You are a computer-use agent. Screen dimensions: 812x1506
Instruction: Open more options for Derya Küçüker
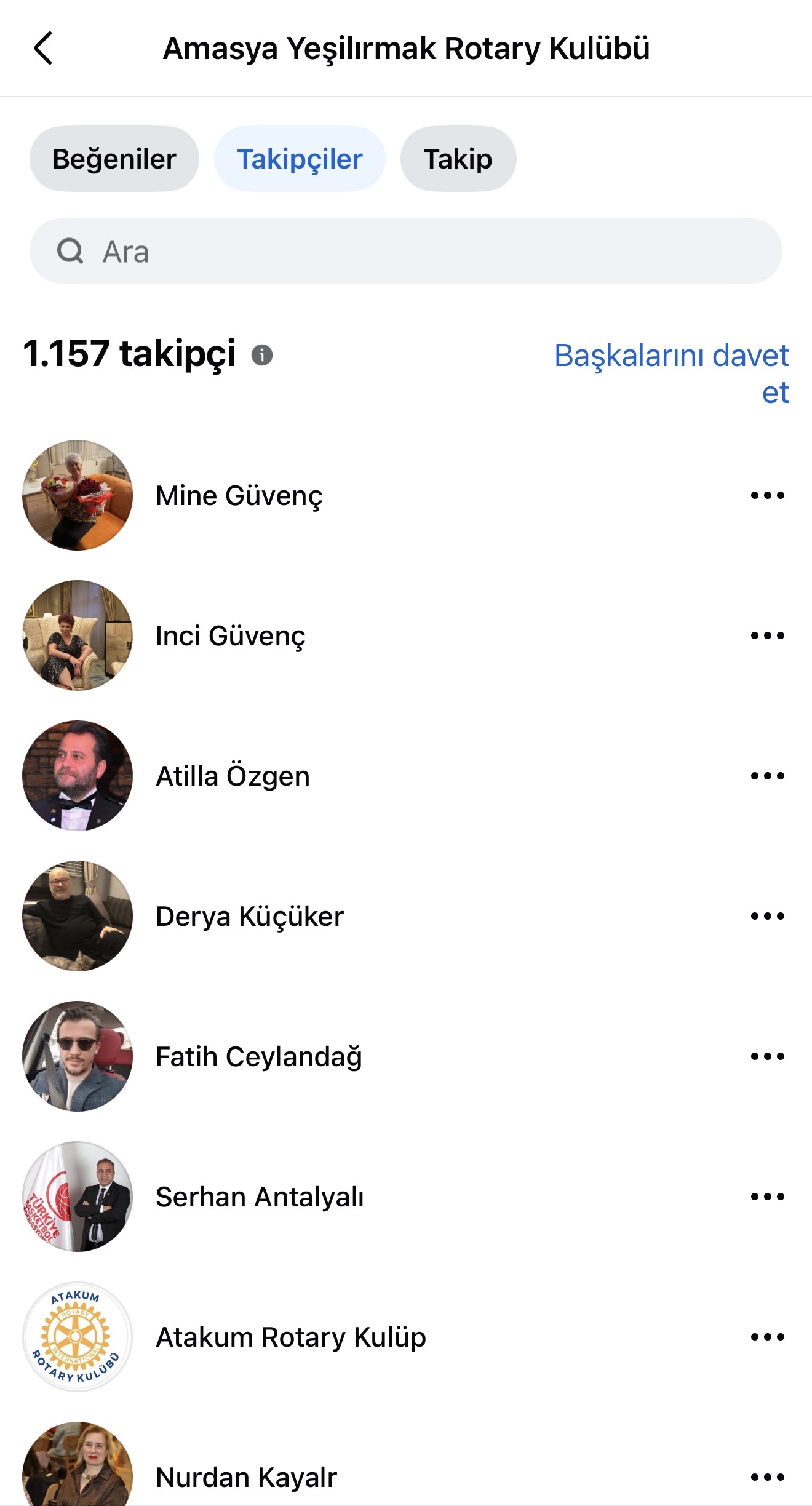pos(767,916)
